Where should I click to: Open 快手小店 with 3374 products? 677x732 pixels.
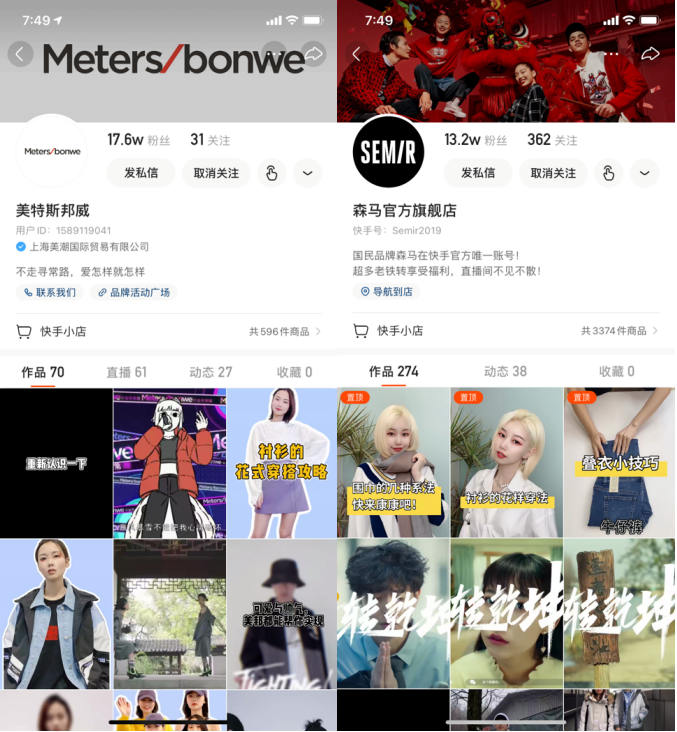506,331
